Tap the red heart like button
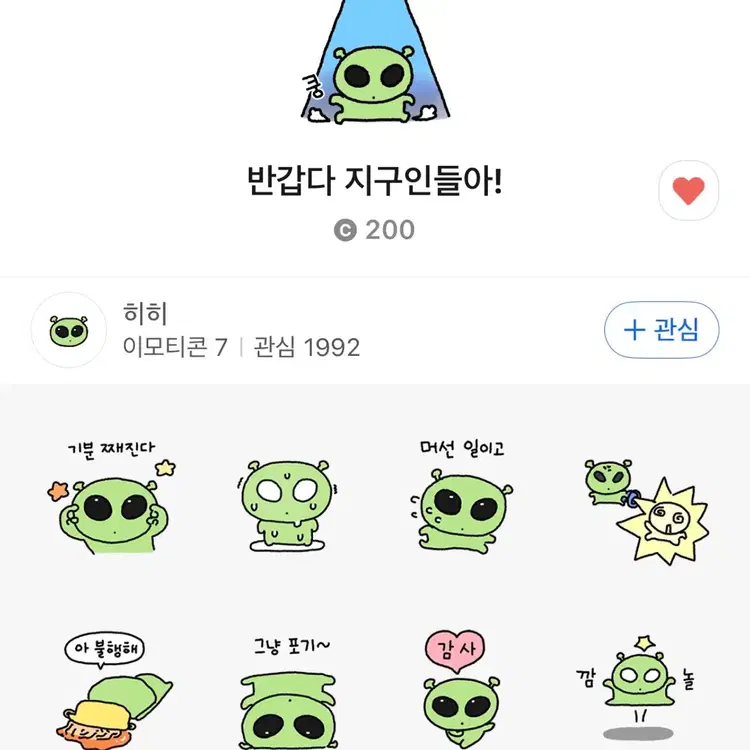Screen dimensions: 750x750 coord(688,190)
